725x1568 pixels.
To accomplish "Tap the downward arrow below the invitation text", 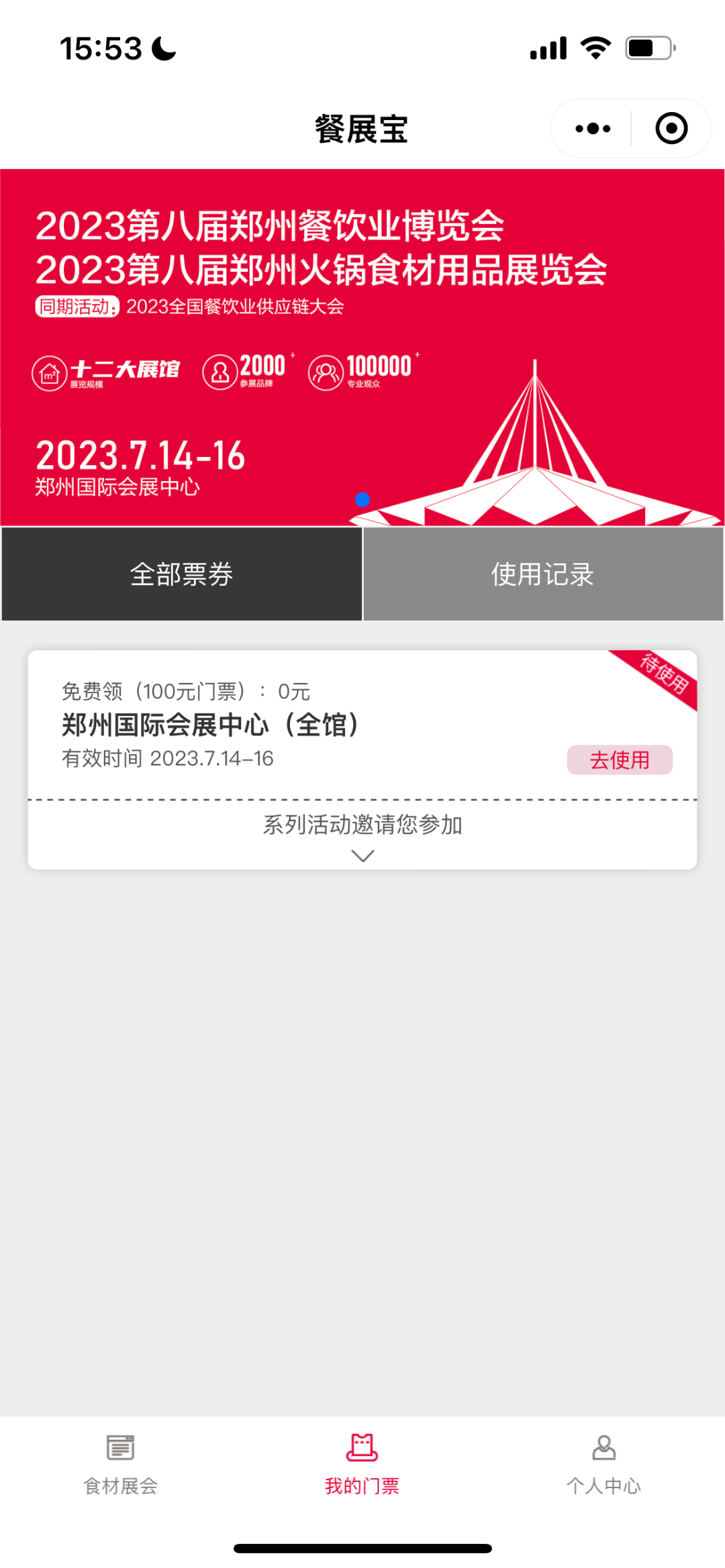I will point(362,855).
